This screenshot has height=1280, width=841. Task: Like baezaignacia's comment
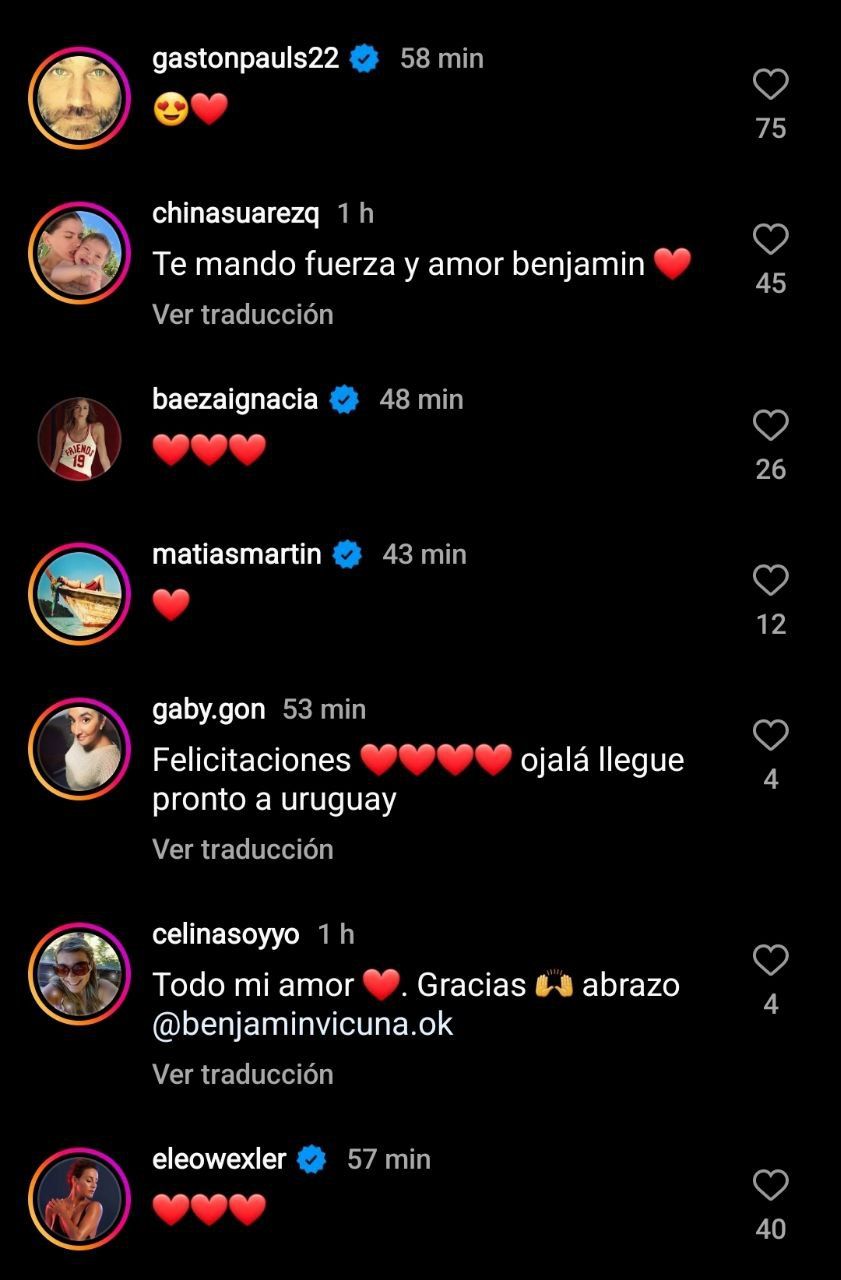(770, 426)
